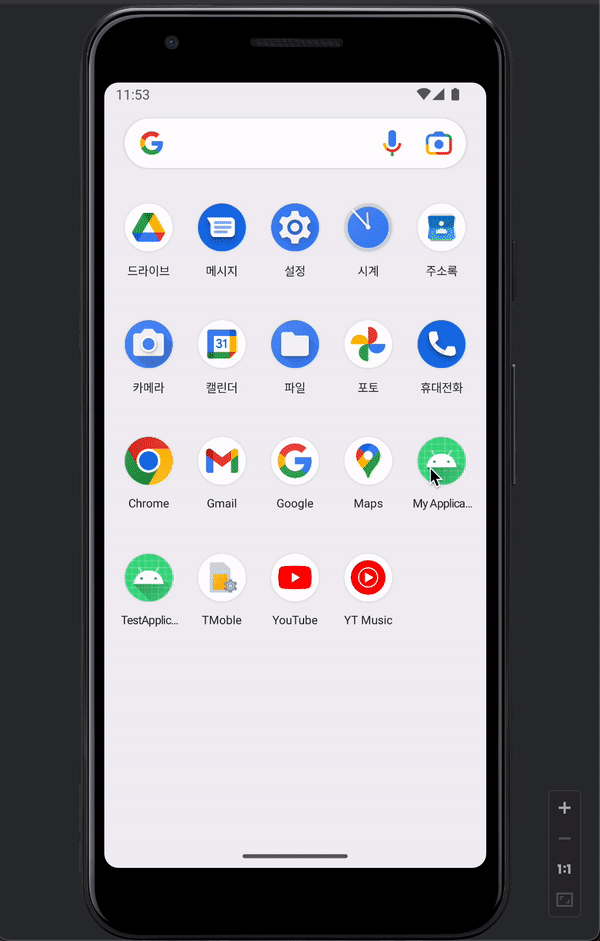Open the 드라이브 app
Image resolution: width=600 pixels, height=941 pixels.
(x=149, y=228)
